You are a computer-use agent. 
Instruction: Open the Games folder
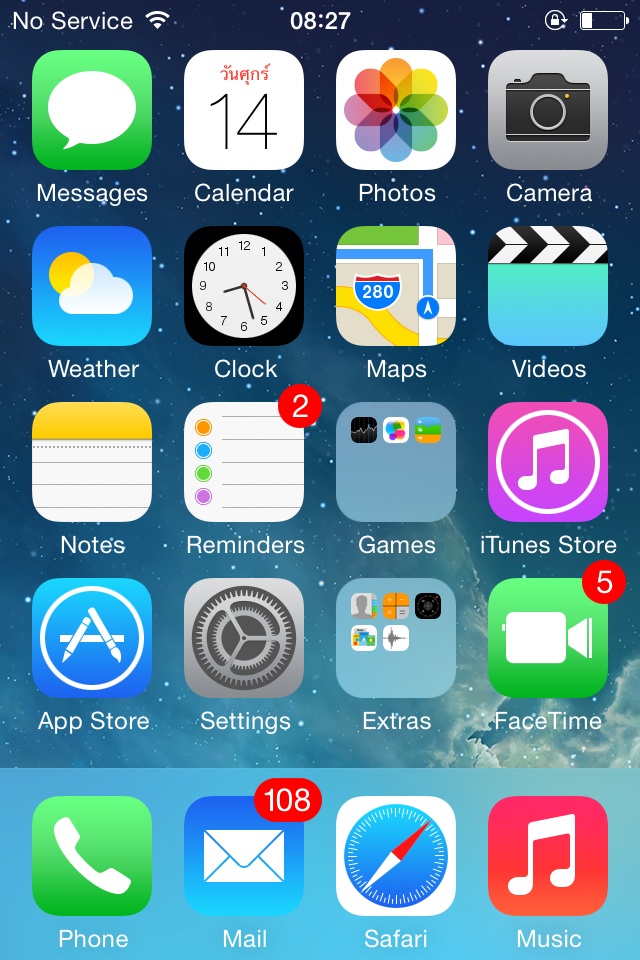coord(396,462)
